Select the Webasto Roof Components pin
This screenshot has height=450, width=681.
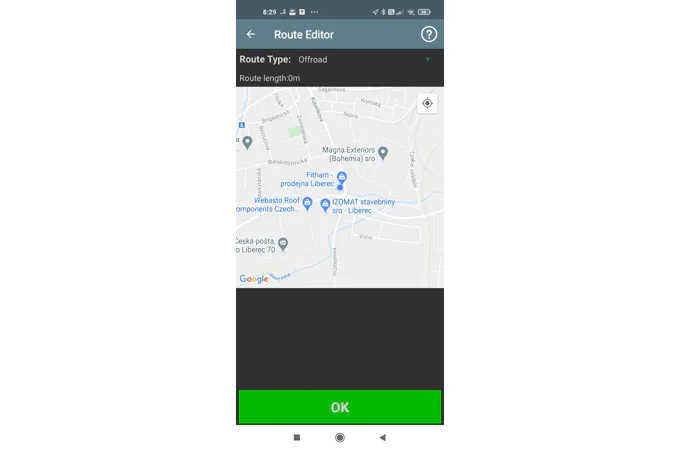point(307,203)
